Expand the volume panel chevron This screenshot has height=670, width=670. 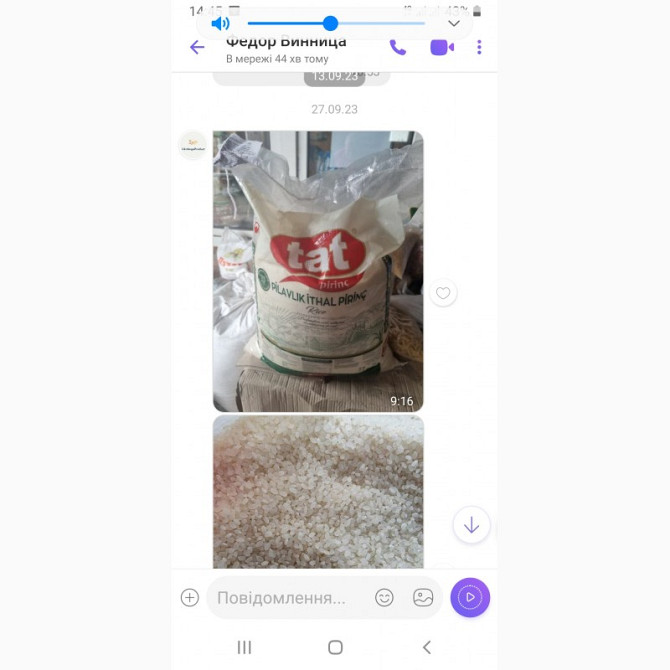coord(453,23)
